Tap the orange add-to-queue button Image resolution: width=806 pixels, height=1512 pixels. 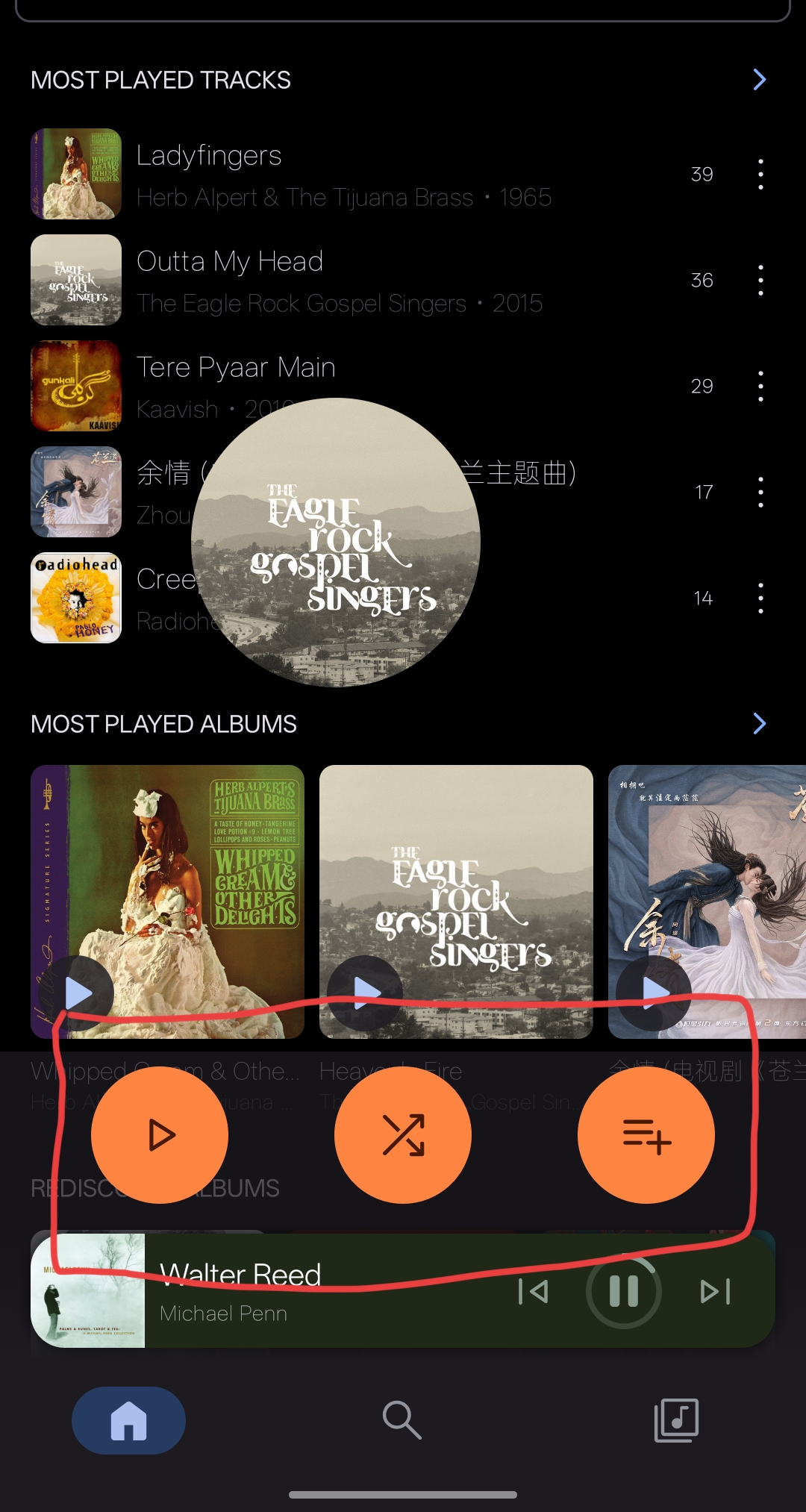(x=646, y=1135)
